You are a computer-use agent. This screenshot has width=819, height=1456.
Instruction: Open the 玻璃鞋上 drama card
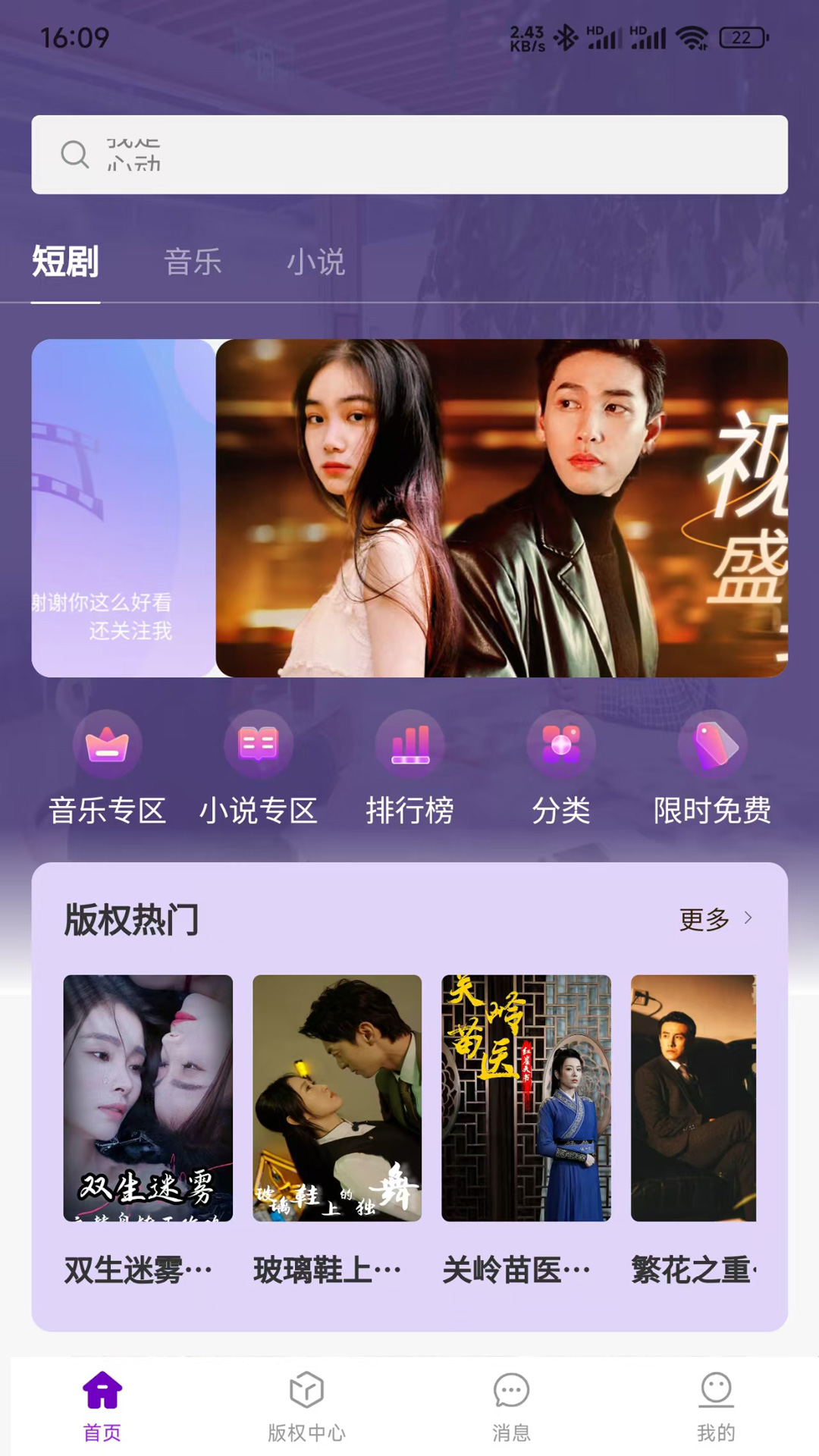pos(337,1130)
